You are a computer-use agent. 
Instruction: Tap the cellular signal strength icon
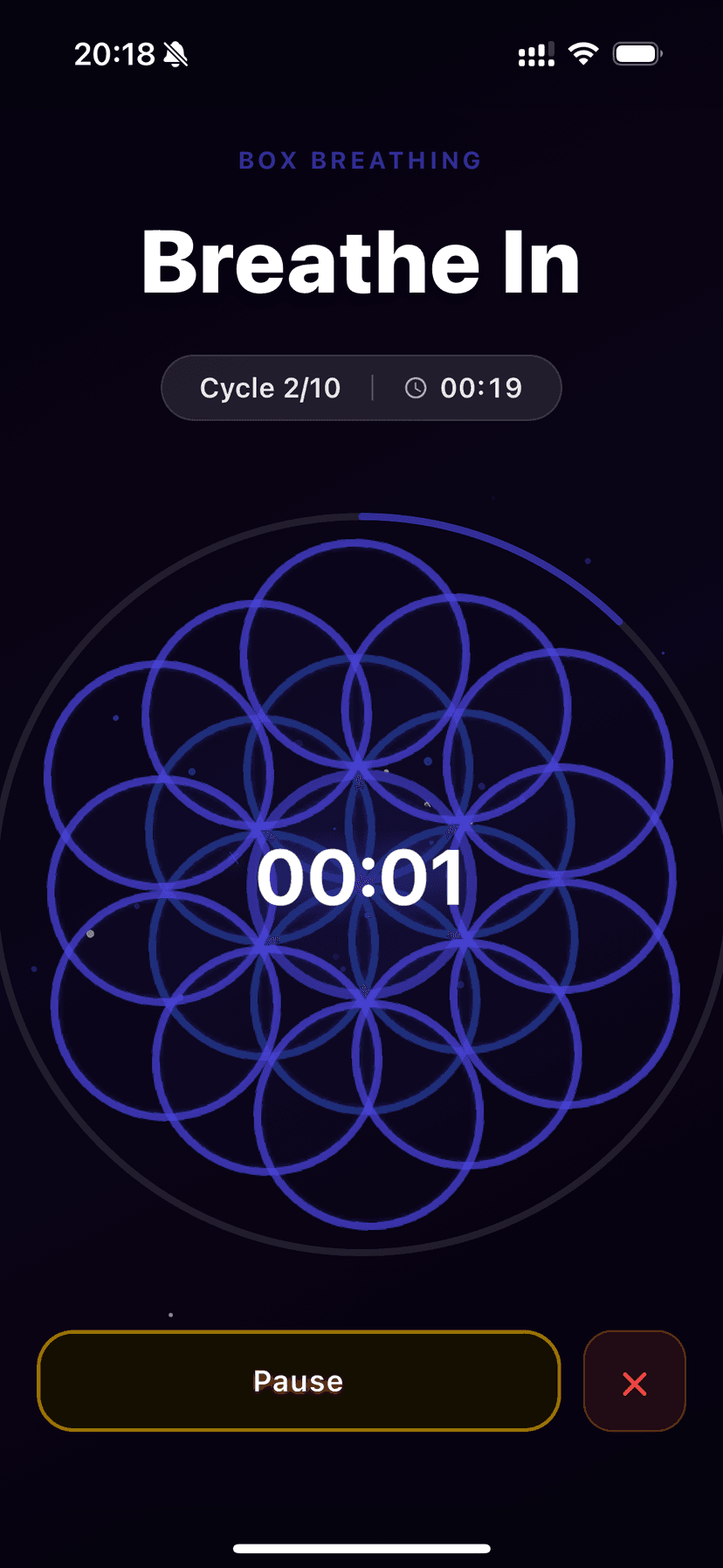pos(535,53)
